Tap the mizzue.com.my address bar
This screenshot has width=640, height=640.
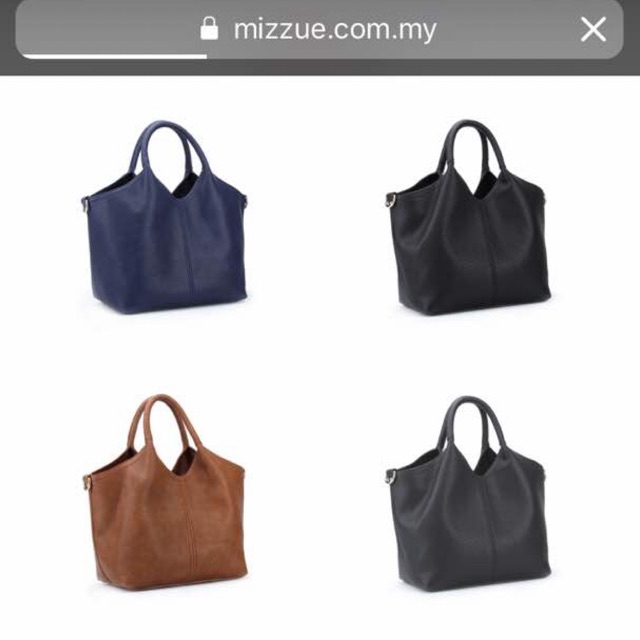(320, 30)
